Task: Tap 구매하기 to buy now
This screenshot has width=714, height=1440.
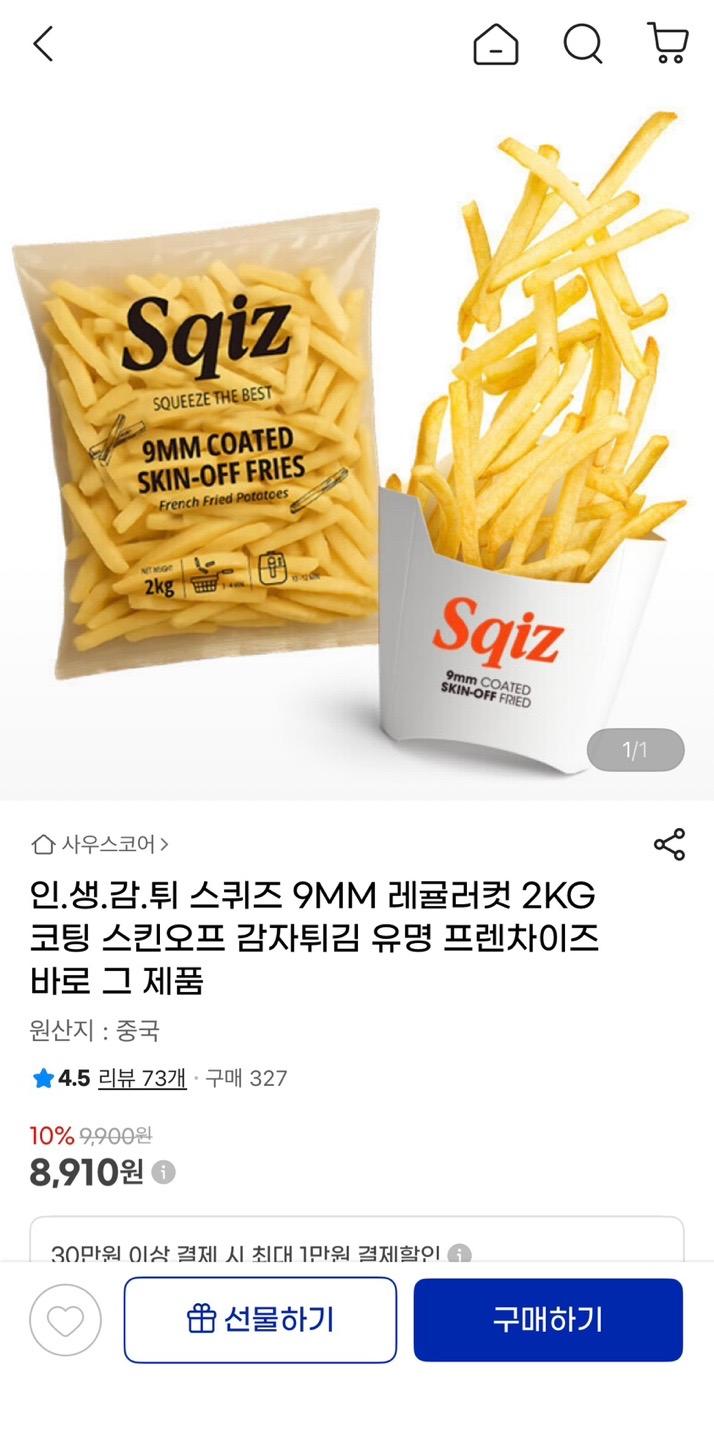Action: [x=548, y=1320]
